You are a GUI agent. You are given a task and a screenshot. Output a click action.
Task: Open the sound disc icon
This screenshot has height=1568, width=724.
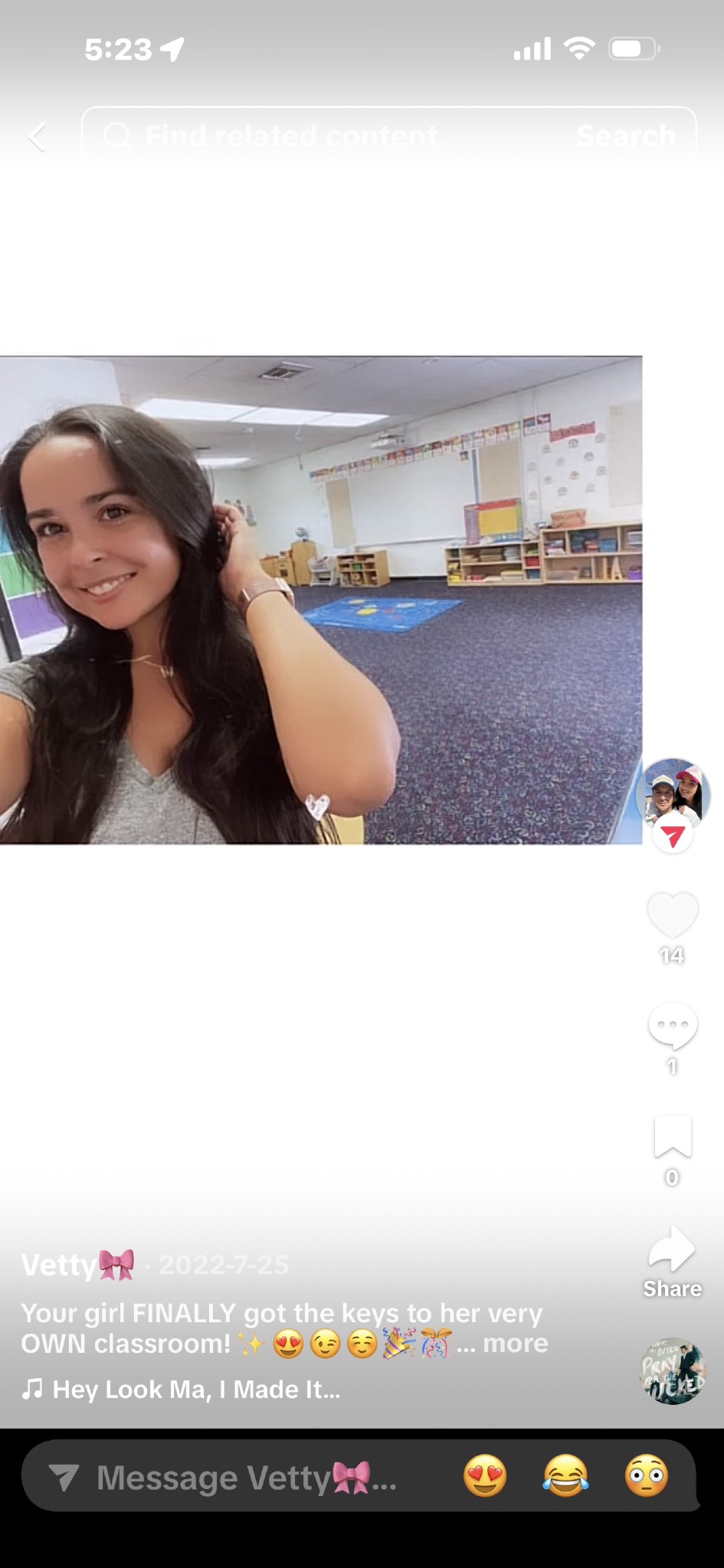tap(672, 1371)
